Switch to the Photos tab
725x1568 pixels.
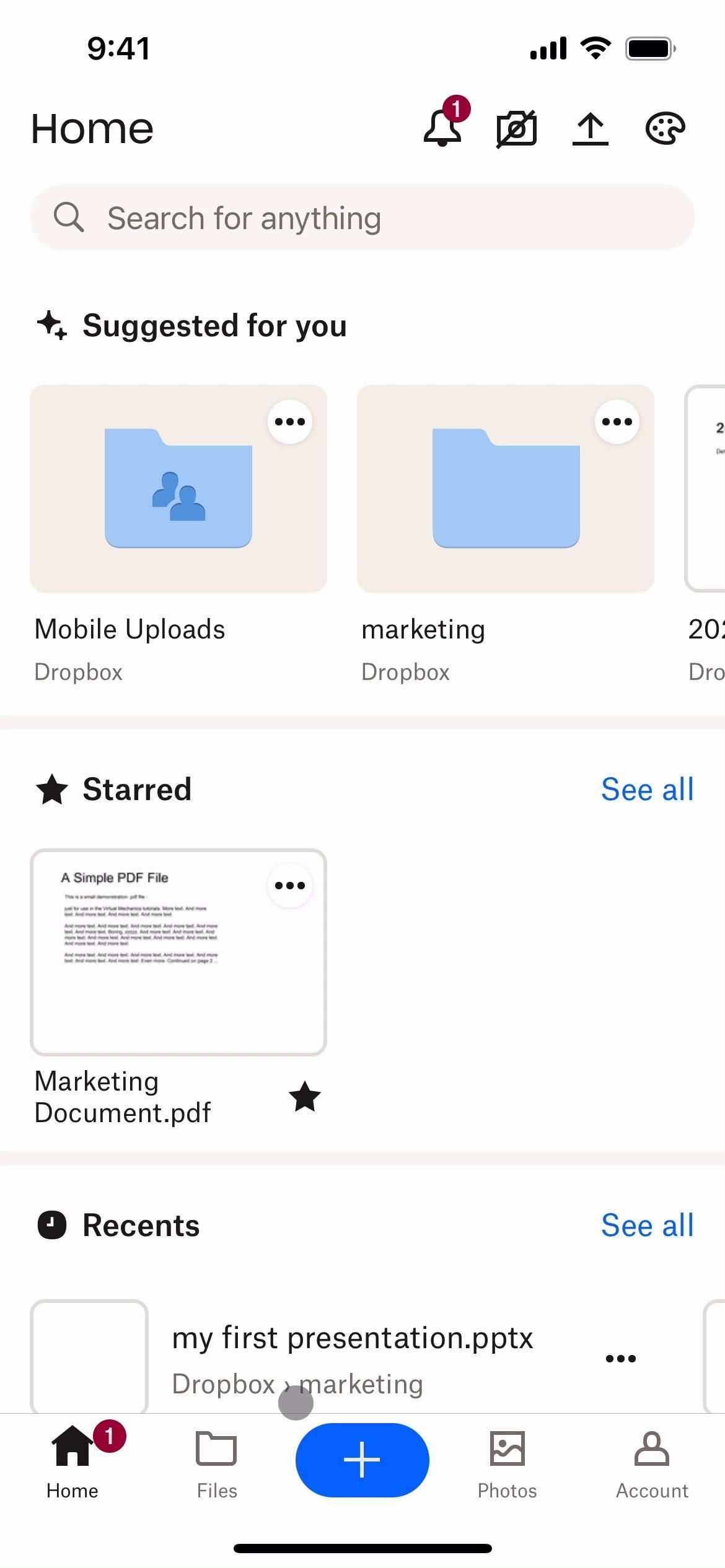[507, 1464]
